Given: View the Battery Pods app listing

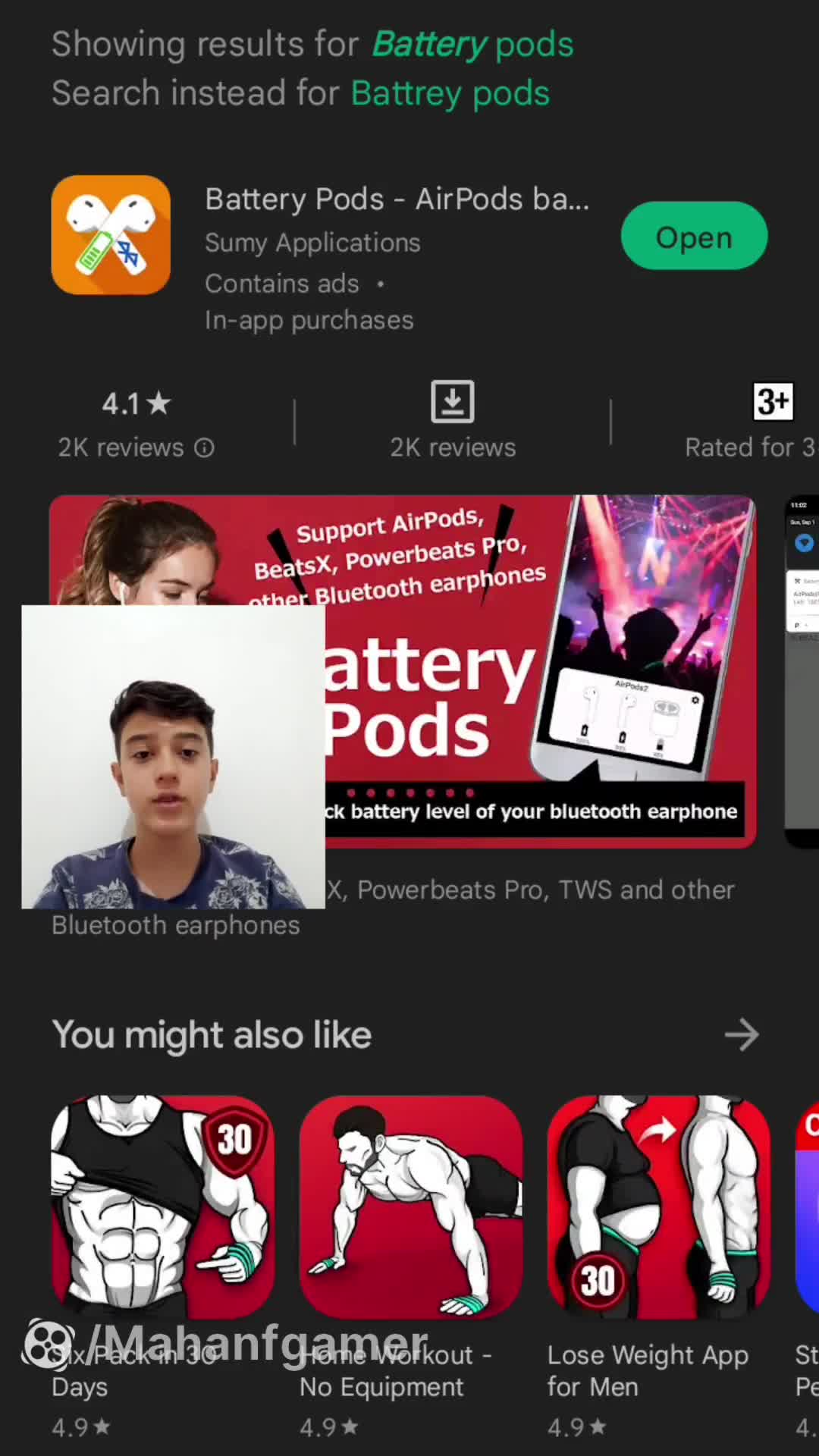Looking at the screenshot, I should (396, 200).
